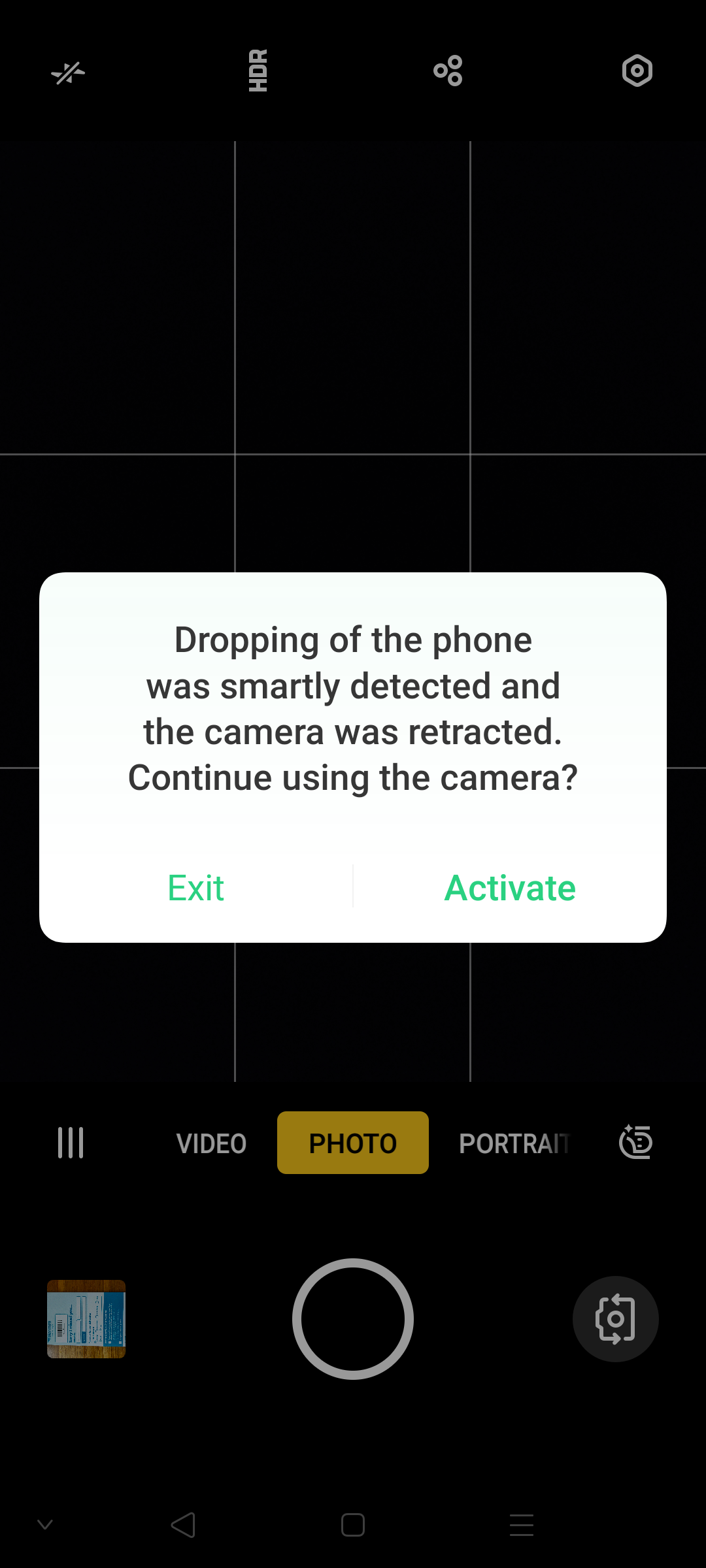Switch to PORTRAIT mode

pyautogui.click(x=514, y=1143)
